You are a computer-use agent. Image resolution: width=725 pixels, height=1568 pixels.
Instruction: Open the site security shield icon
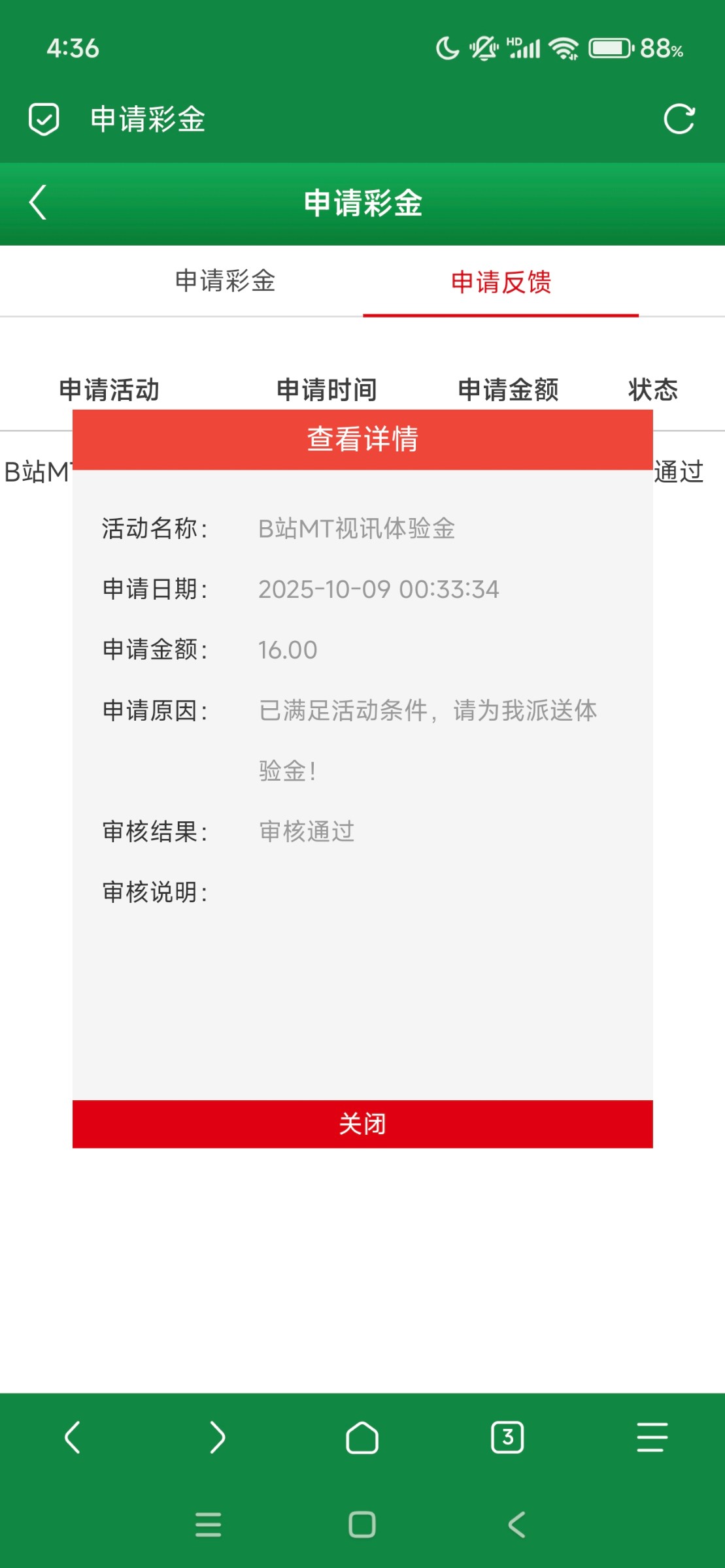[44, 119]
